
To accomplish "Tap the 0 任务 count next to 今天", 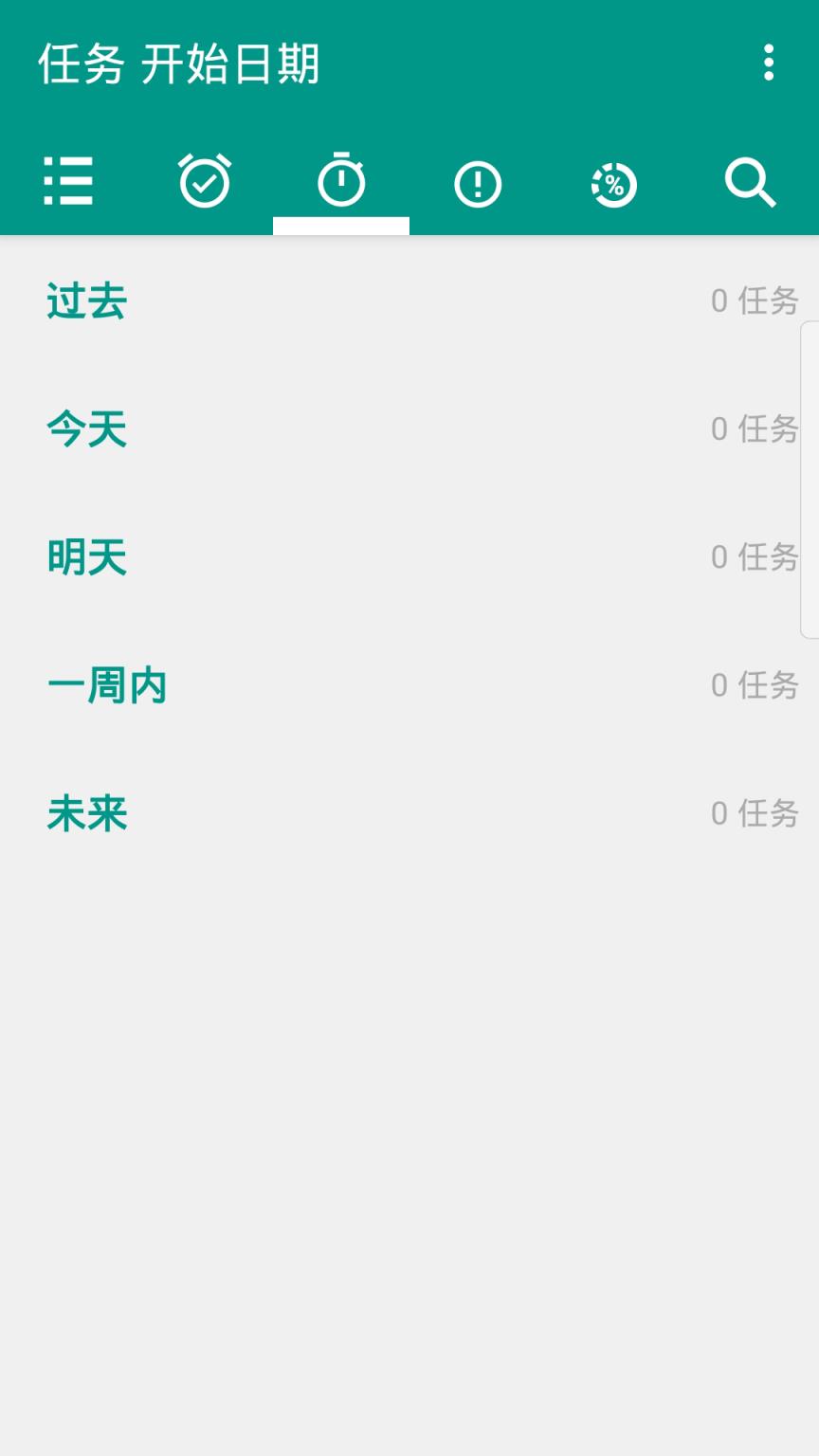I will pyautogui.click(x=754, y=429).
